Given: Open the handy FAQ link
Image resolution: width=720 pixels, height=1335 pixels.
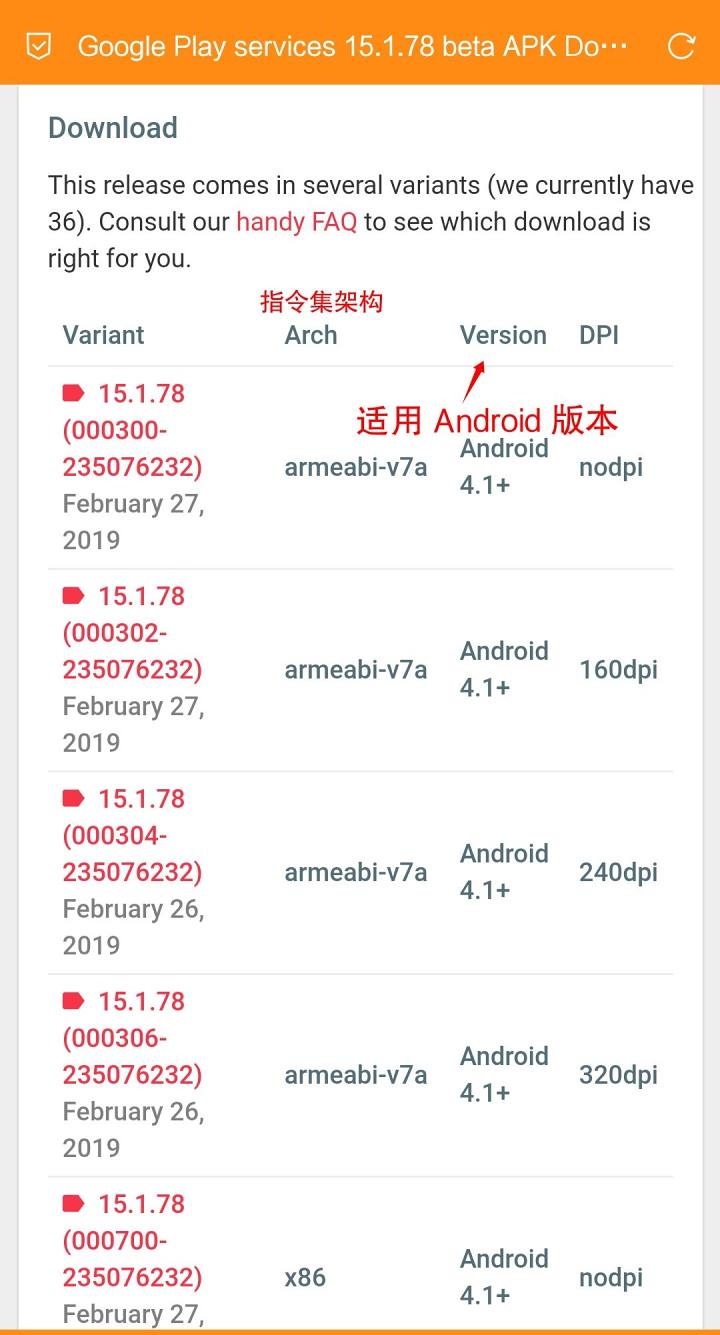Looking at the screenshot, I should click(x=296, y=221).
